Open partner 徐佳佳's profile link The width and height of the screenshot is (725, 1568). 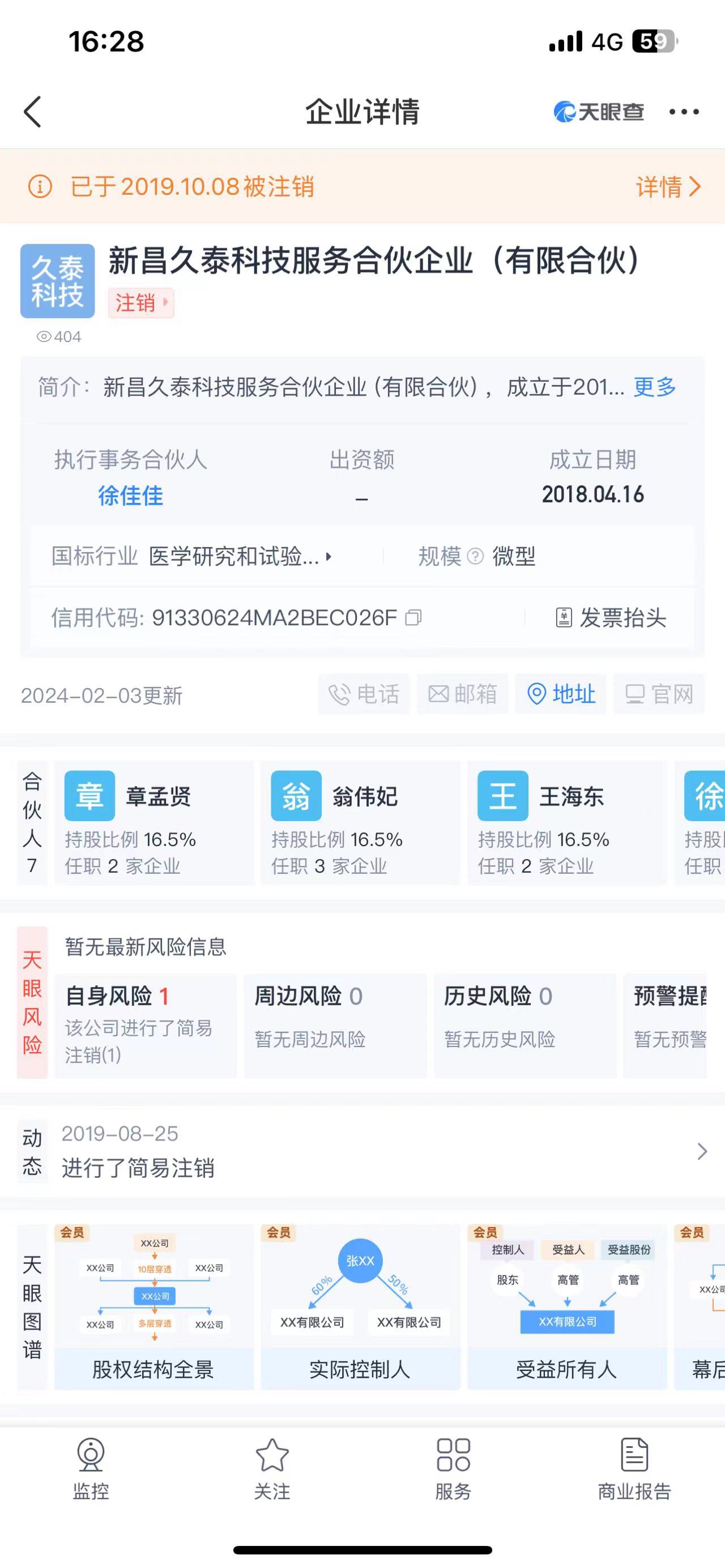[130, 495]
